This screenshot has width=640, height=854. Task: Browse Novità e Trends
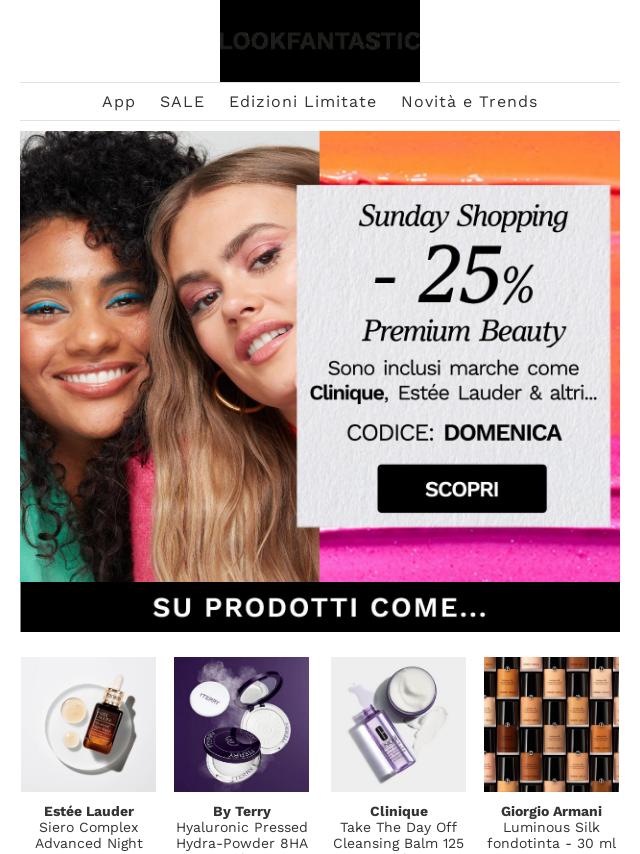tap(469, 102)
